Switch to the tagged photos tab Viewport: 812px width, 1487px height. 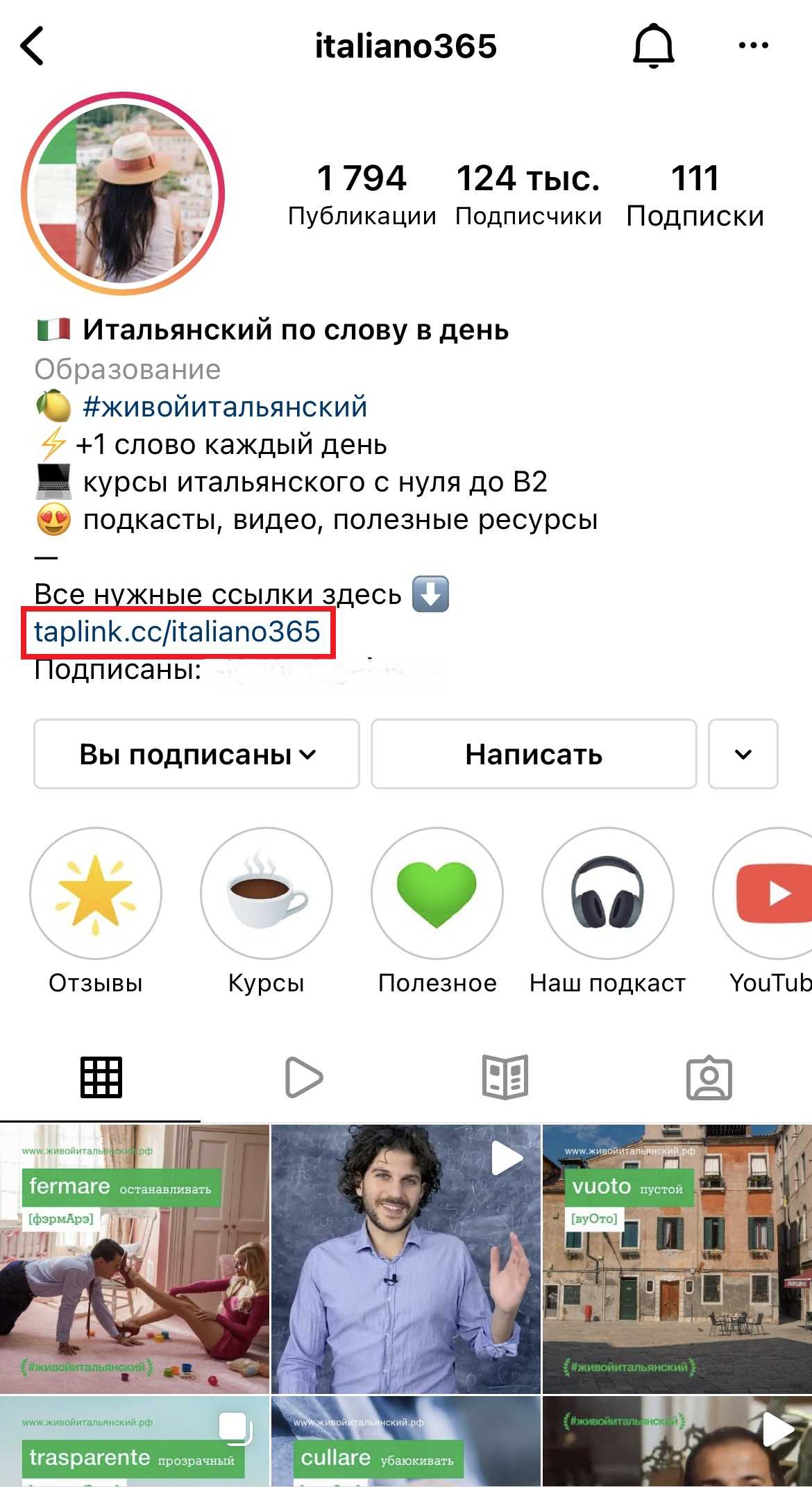pos(709,1077)
